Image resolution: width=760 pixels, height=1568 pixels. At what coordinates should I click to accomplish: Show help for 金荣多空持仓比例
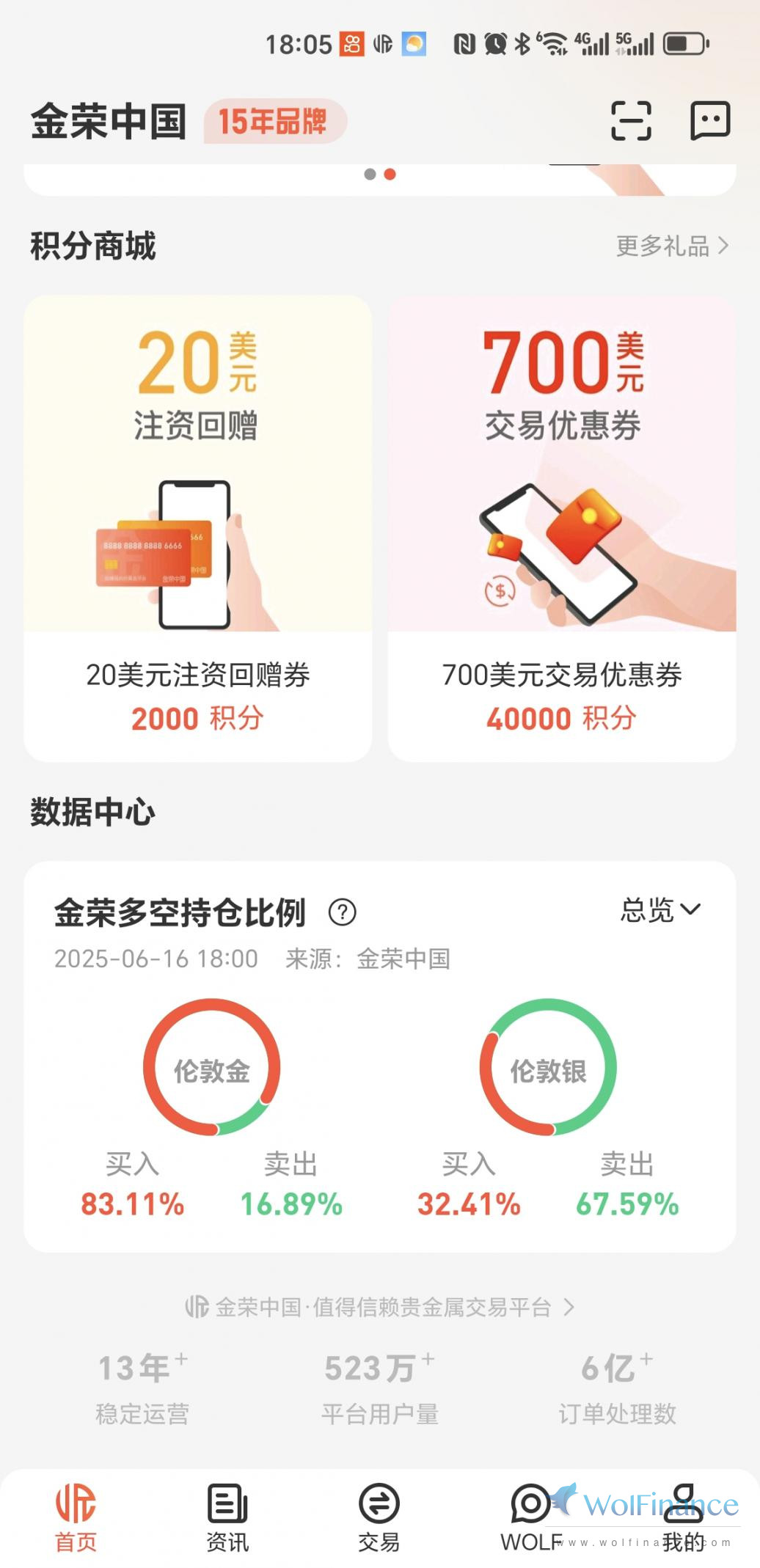tap(343, 912)
